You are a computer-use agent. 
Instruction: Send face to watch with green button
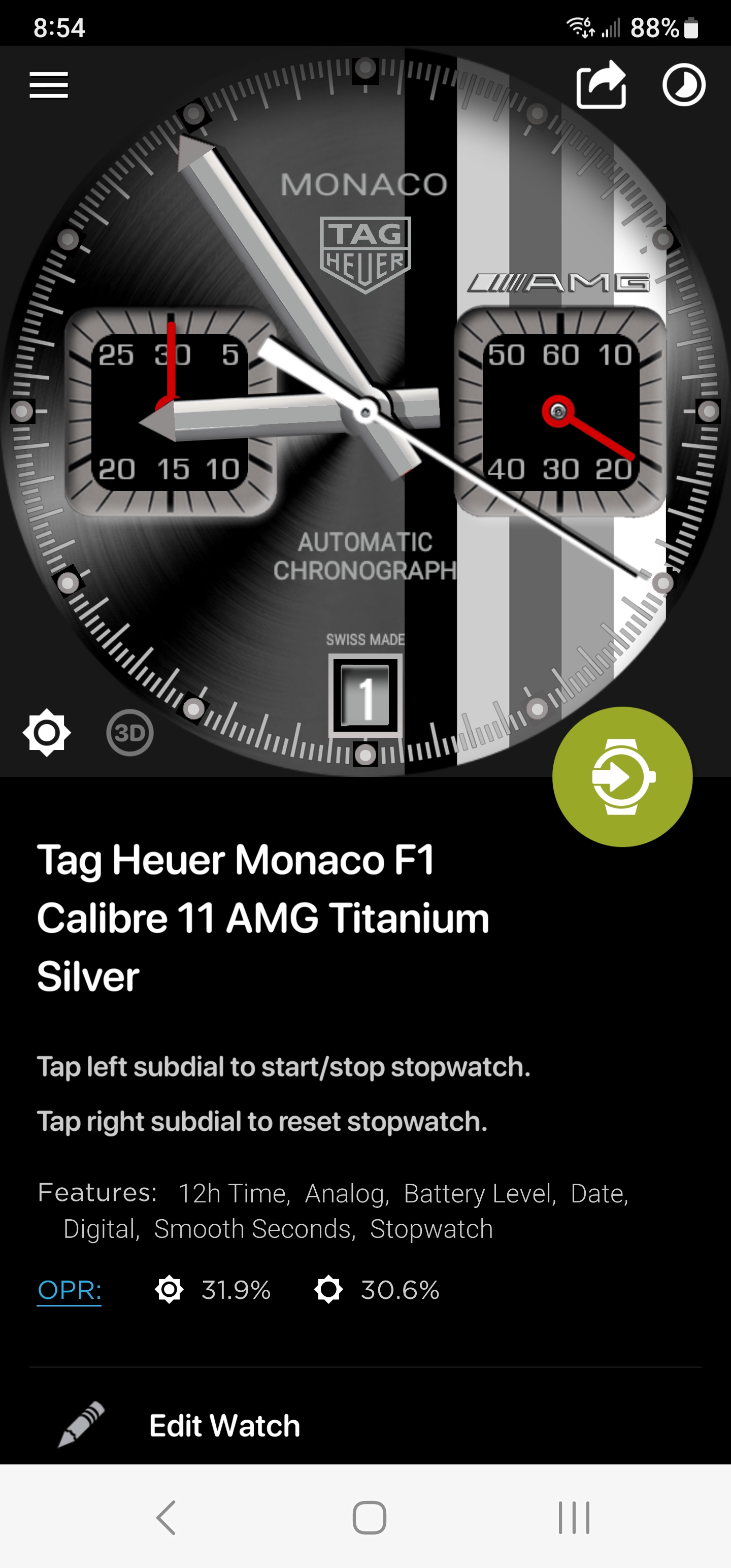622,776
